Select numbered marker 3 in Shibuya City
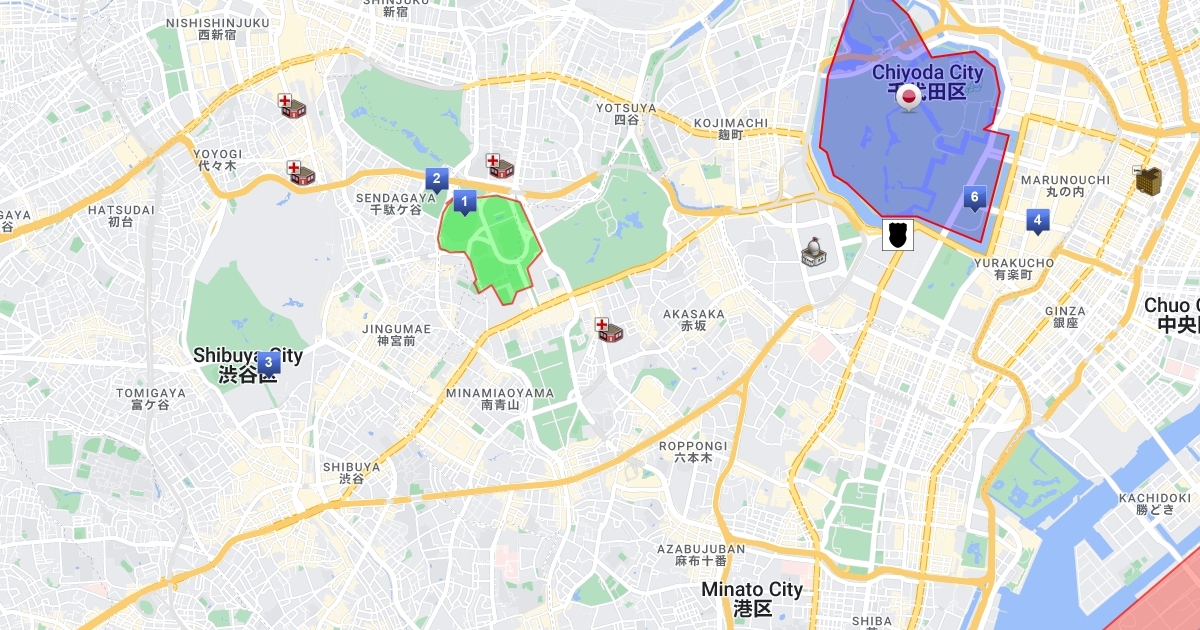Viewport: 1200px width, 630px height. [268, 363]
